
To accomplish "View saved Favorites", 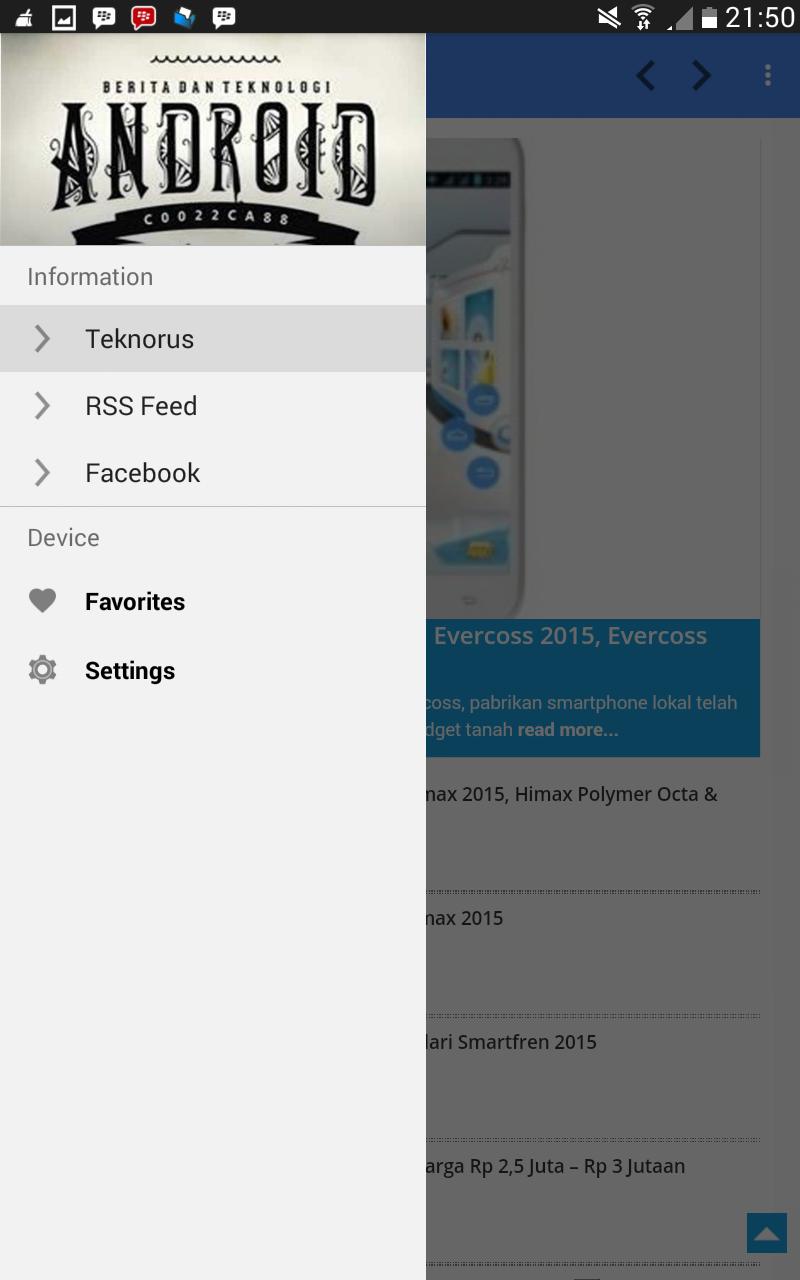I will coord(135,602).
